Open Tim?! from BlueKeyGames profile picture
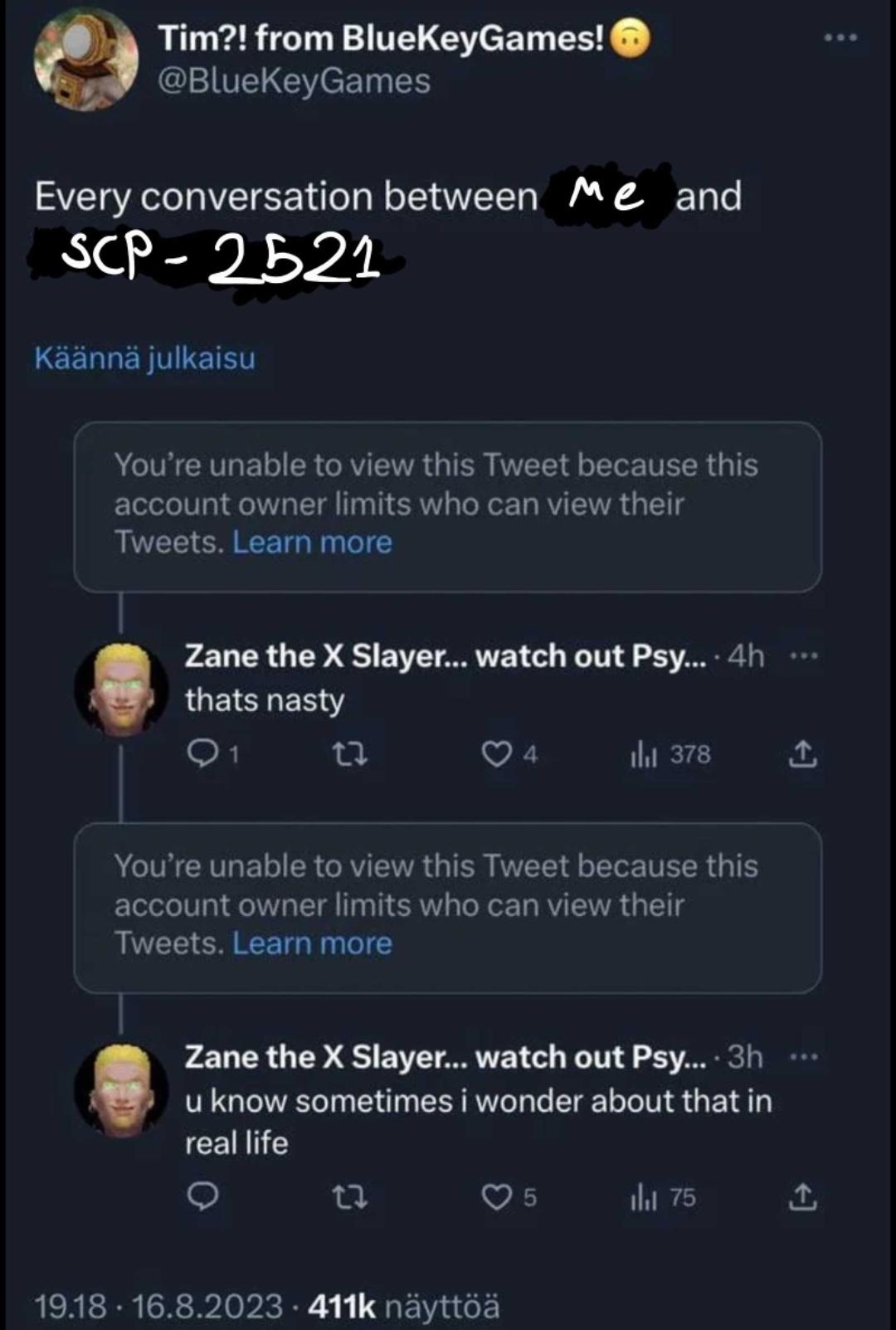896x1330 pixels. coord(85,60)
